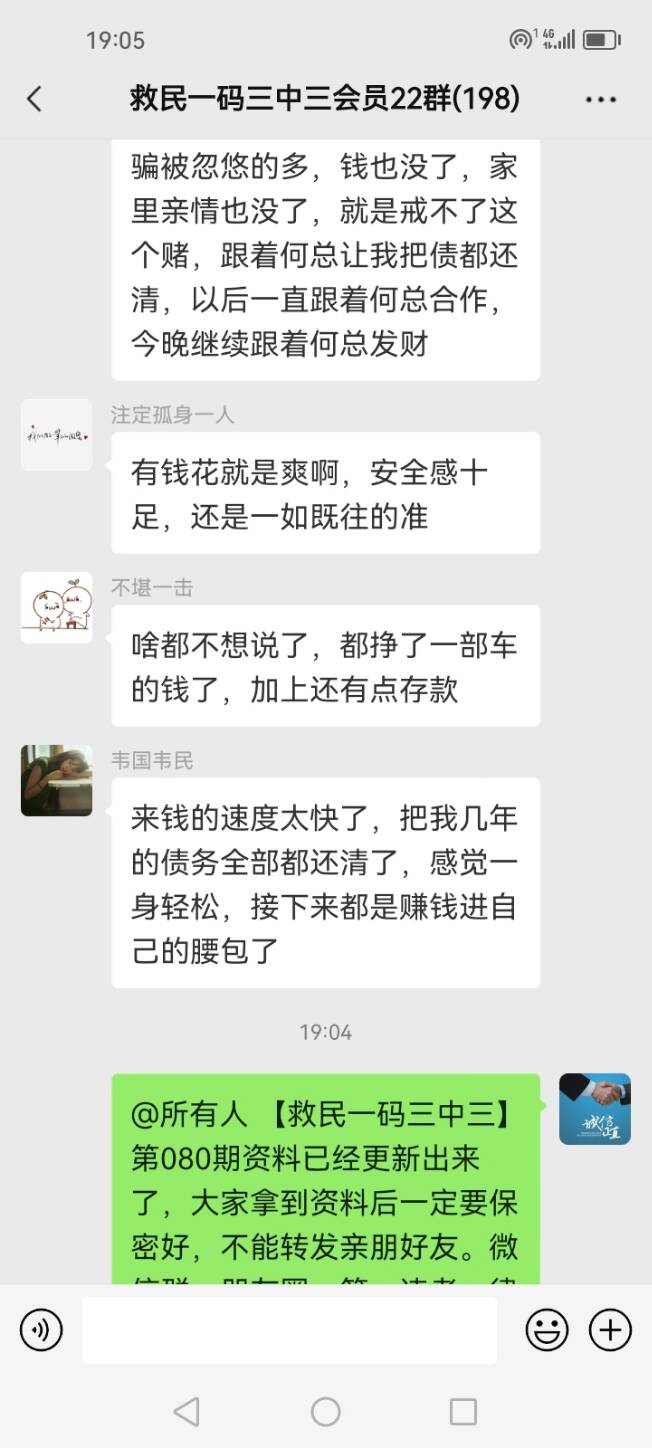Open the group chat overflow menu
This screenshot has width=652, height=1448.
[x=601, y=99]
